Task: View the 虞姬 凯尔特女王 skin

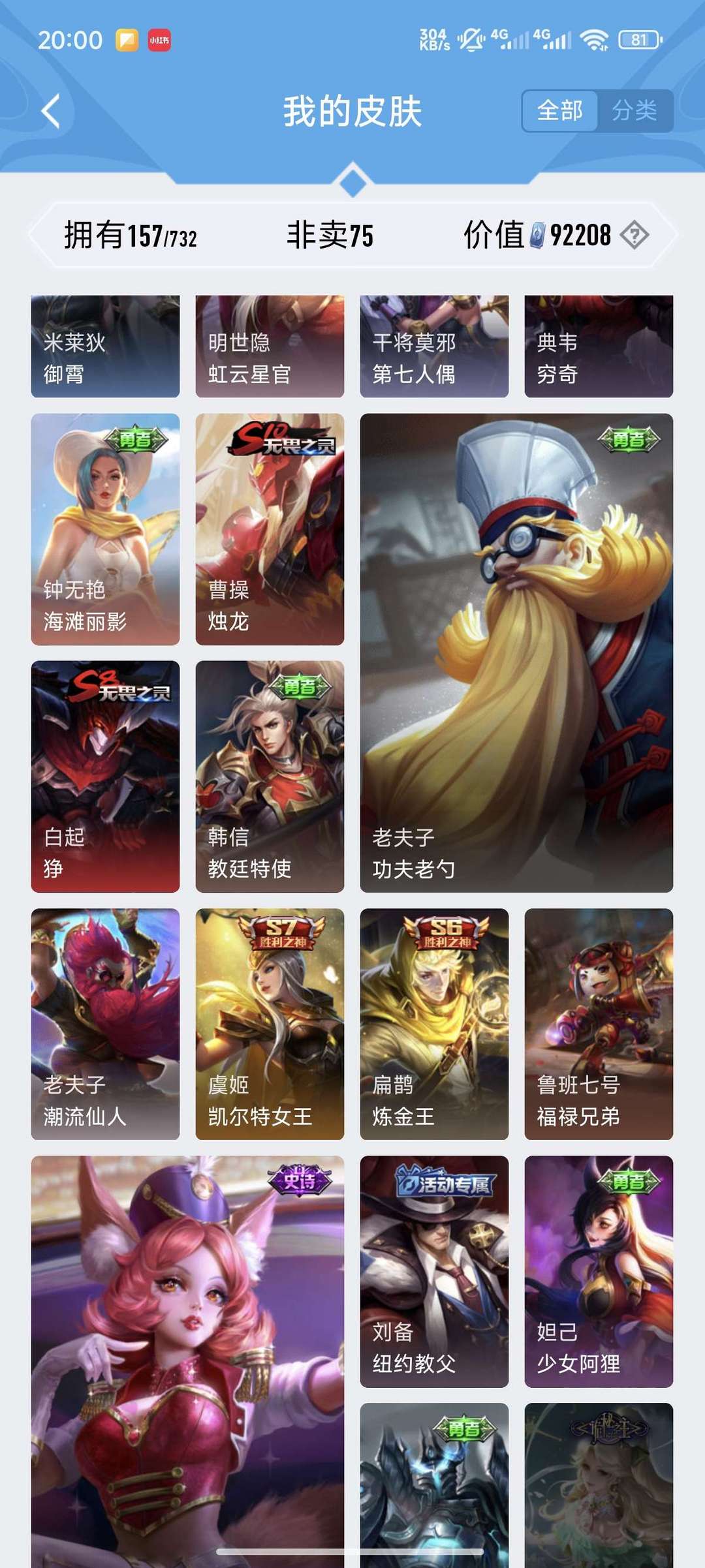Action: point(270,1024)
